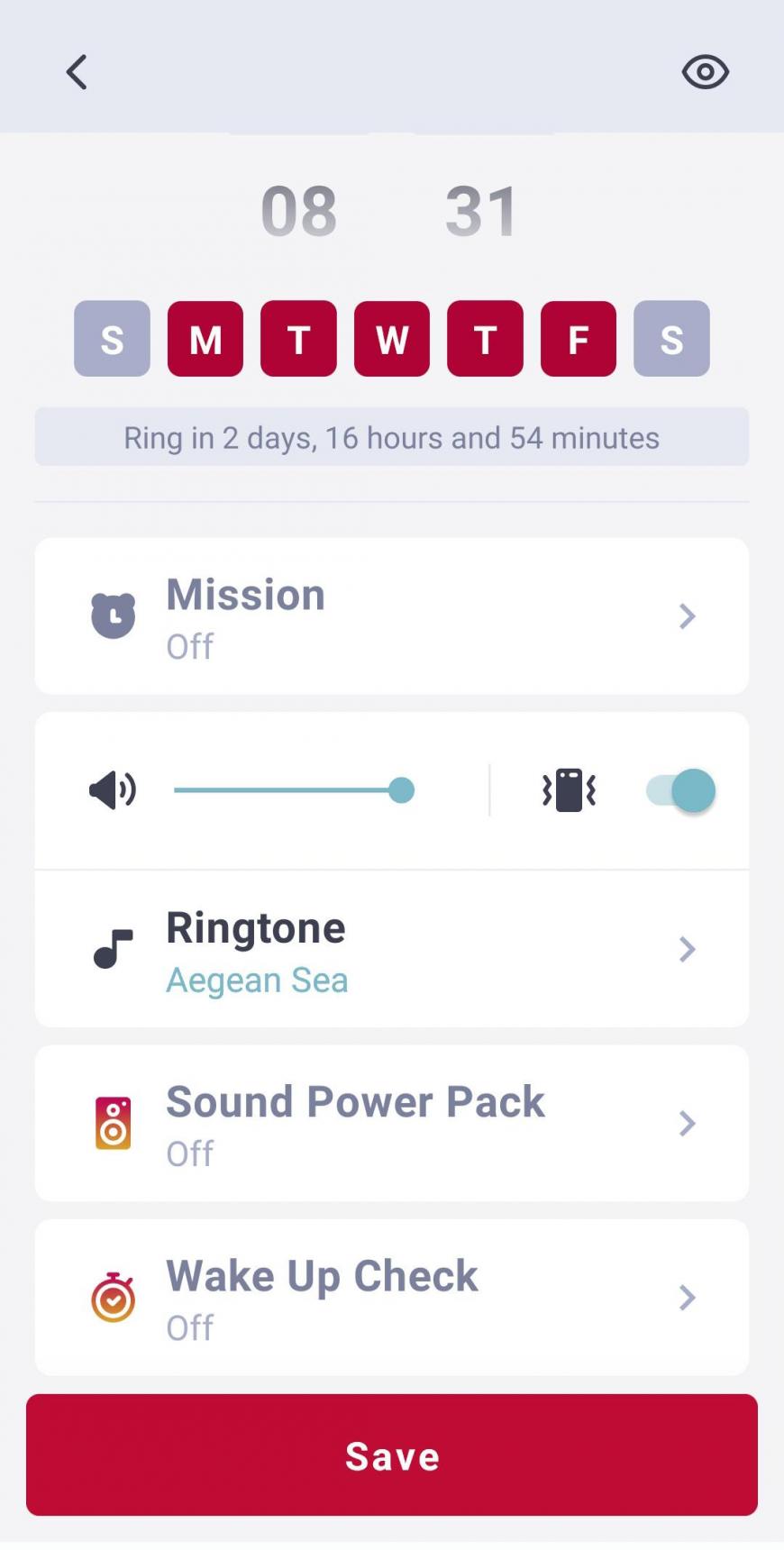Enable Sunday, the first S day chip

tap(112, 338)
